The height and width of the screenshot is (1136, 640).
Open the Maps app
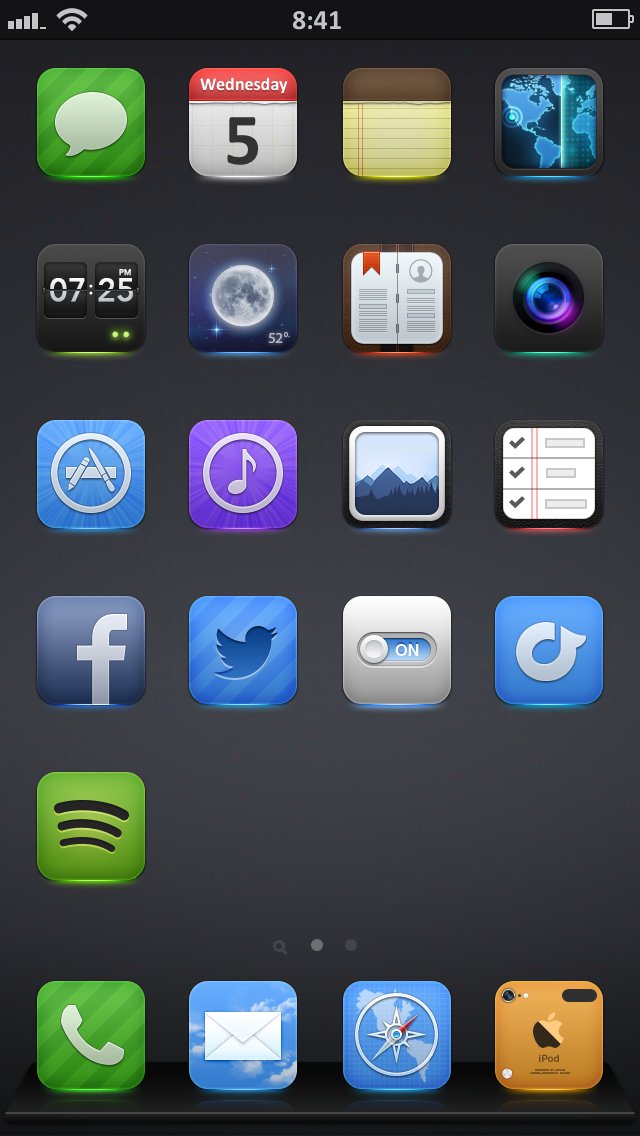click(549, 122)
